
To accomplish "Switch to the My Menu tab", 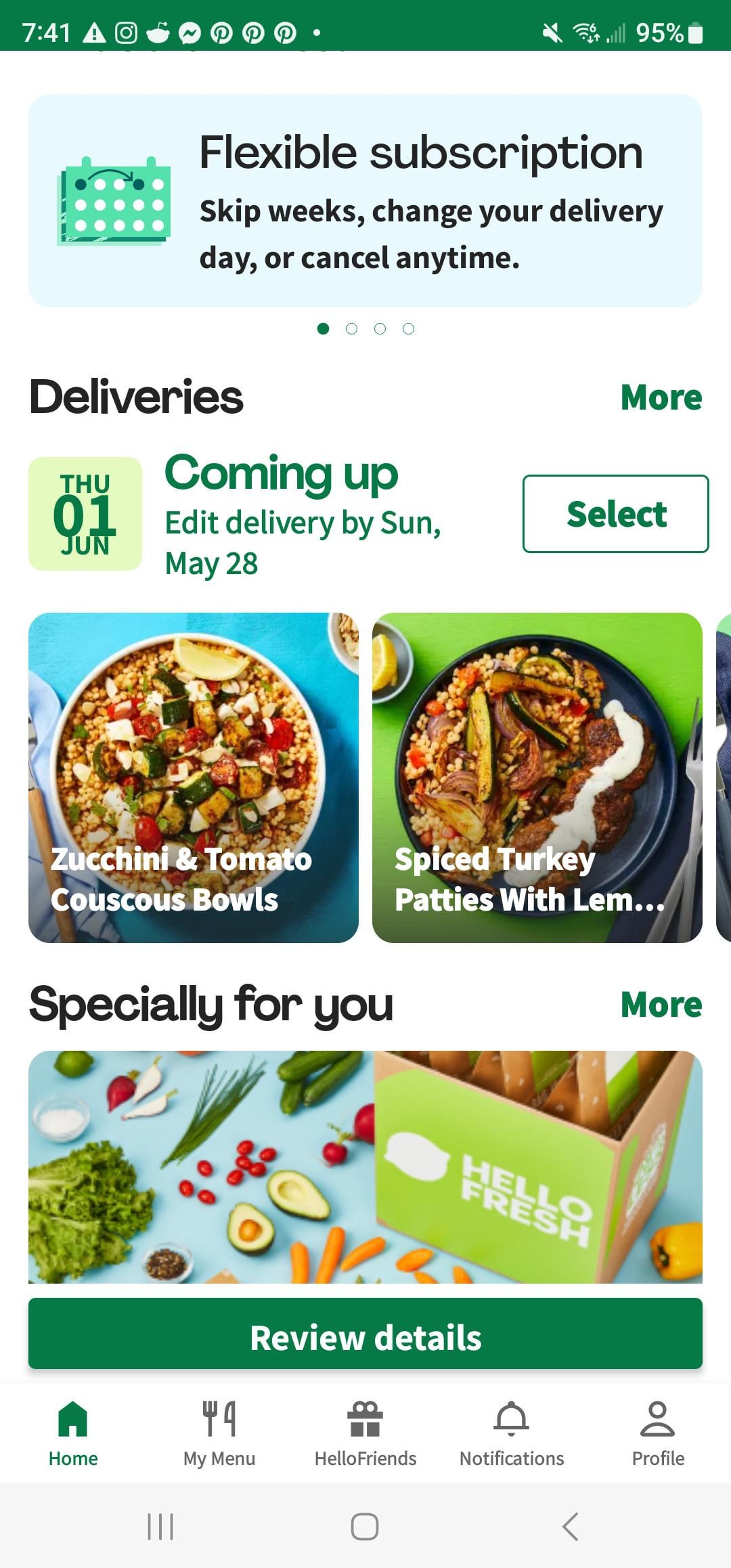I will coord(219,1433).
